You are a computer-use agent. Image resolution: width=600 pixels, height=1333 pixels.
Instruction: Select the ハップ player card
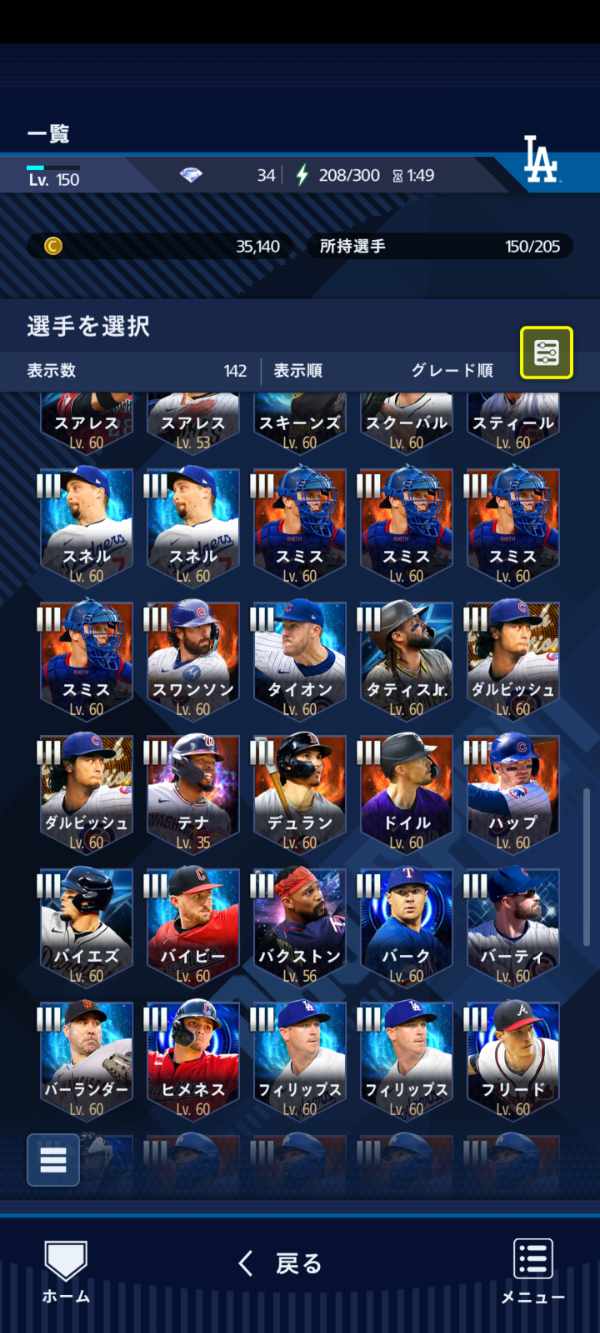click(514, 794)
